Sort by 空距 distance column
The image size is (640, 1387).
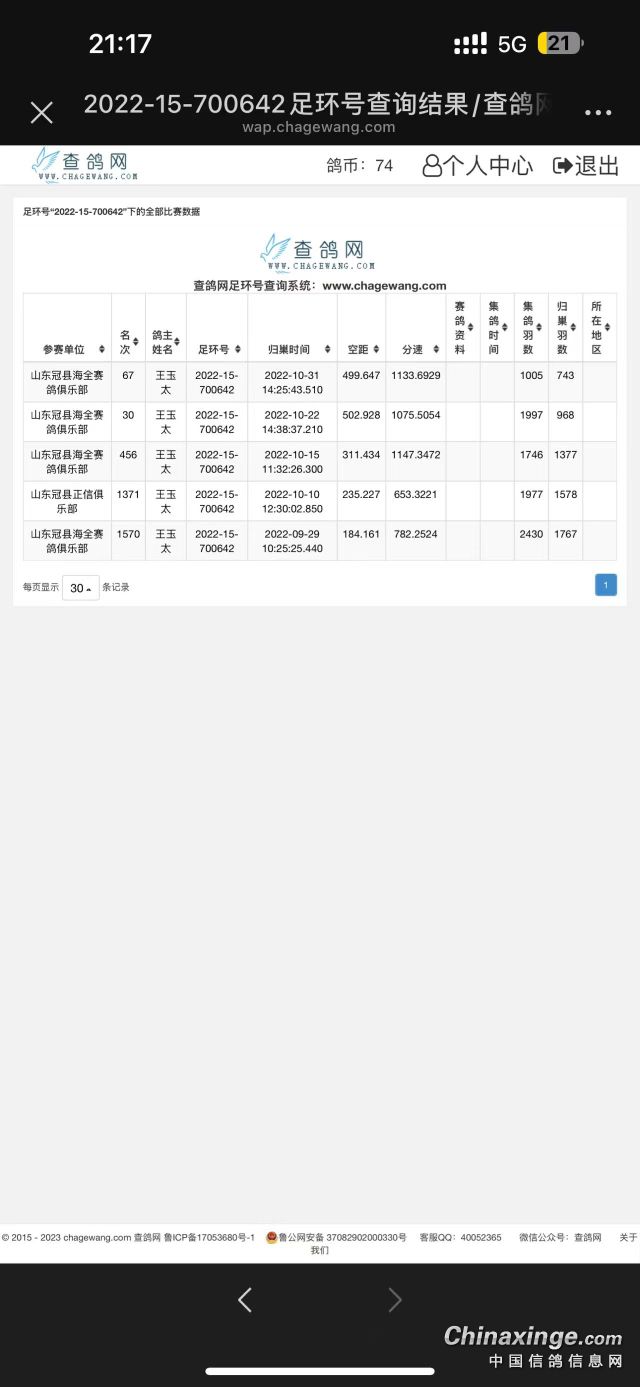click(361, 349)
